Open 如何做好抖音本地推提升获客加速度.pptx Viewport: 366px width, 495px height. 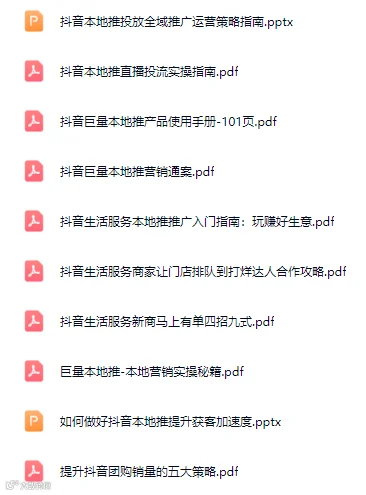click(170, 422)
